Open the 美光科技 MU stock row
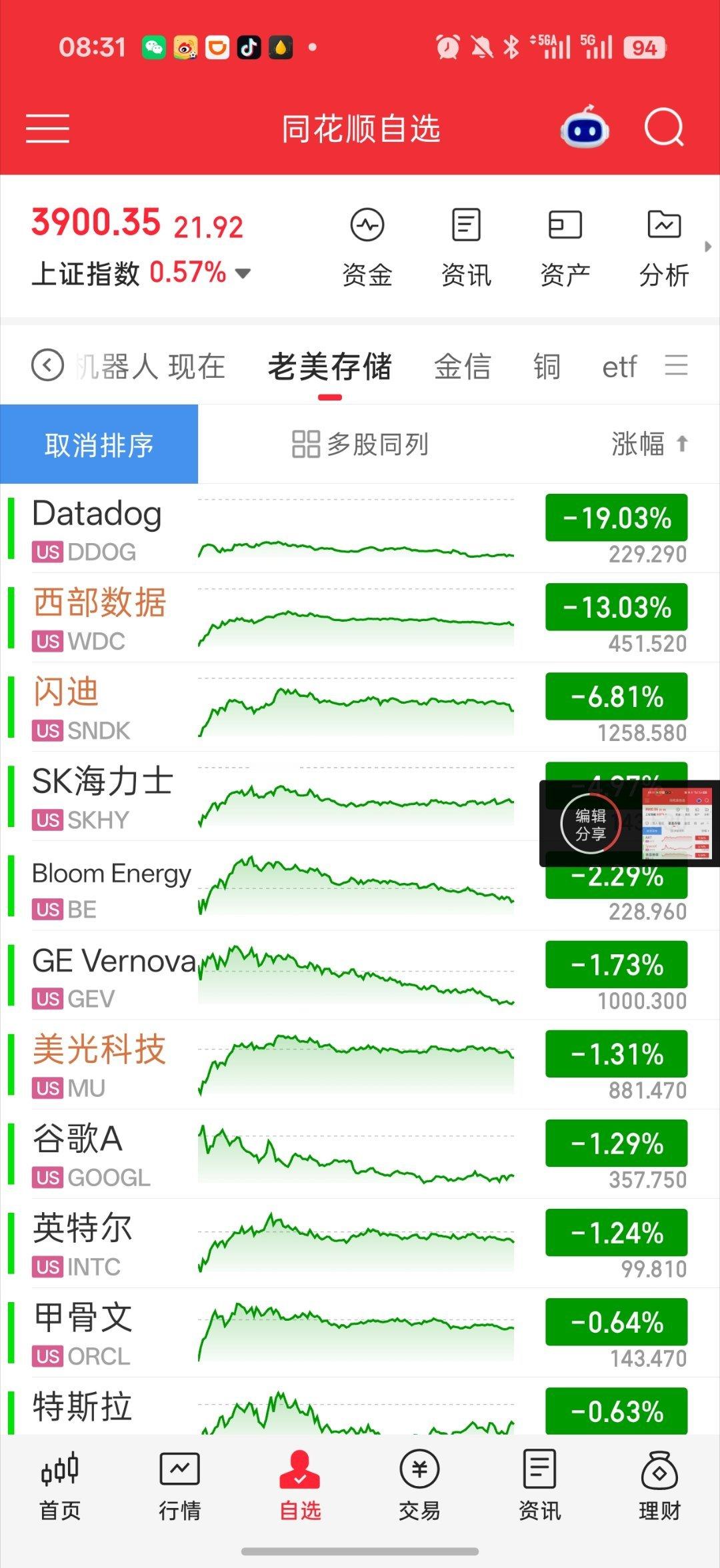720x1568 pixels. click(360, 1065)
